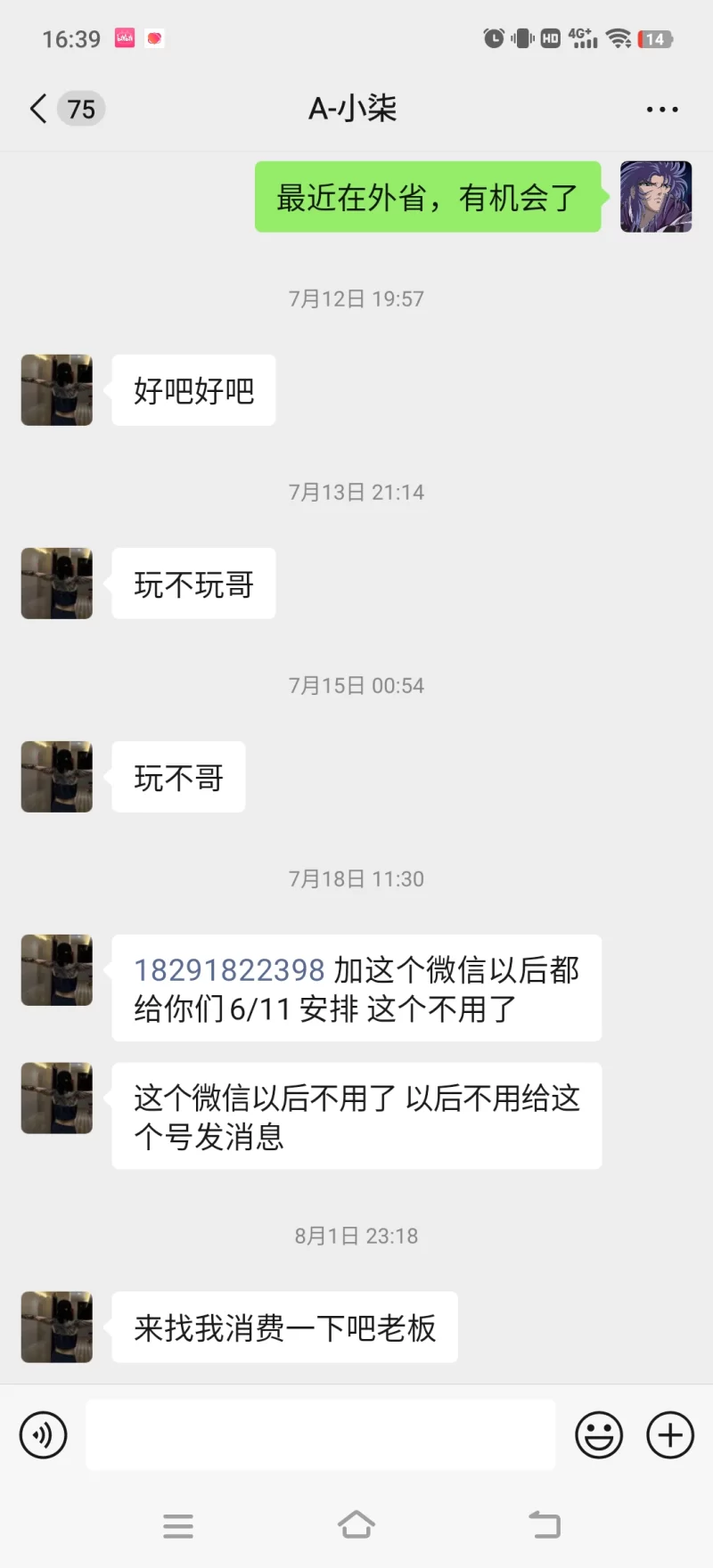The width and height of the screenshot is (713, 1568).
Task: Open the contact's avatar beside 好吧好吧
Action: tap(57, 390)
